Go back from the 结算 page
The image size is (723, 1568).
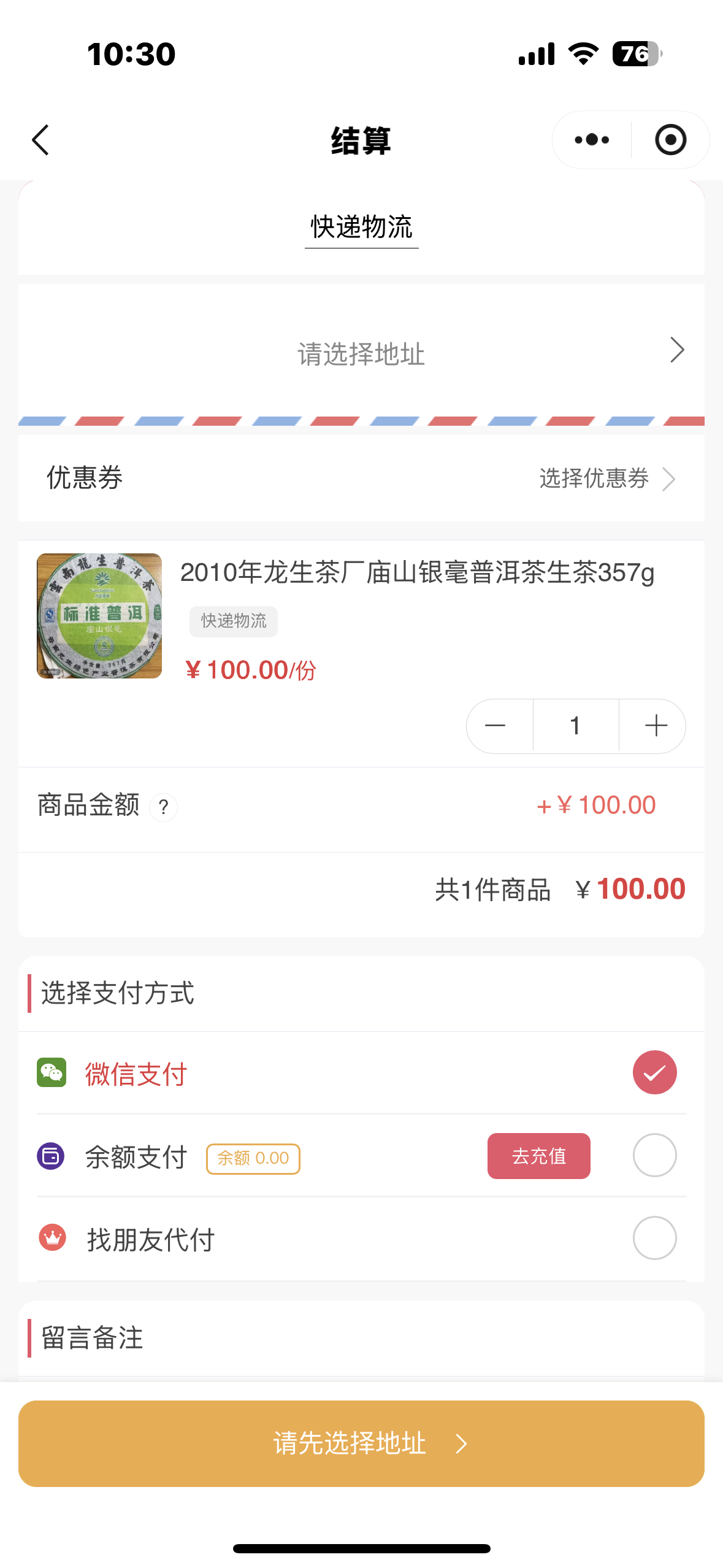(40, 140)
